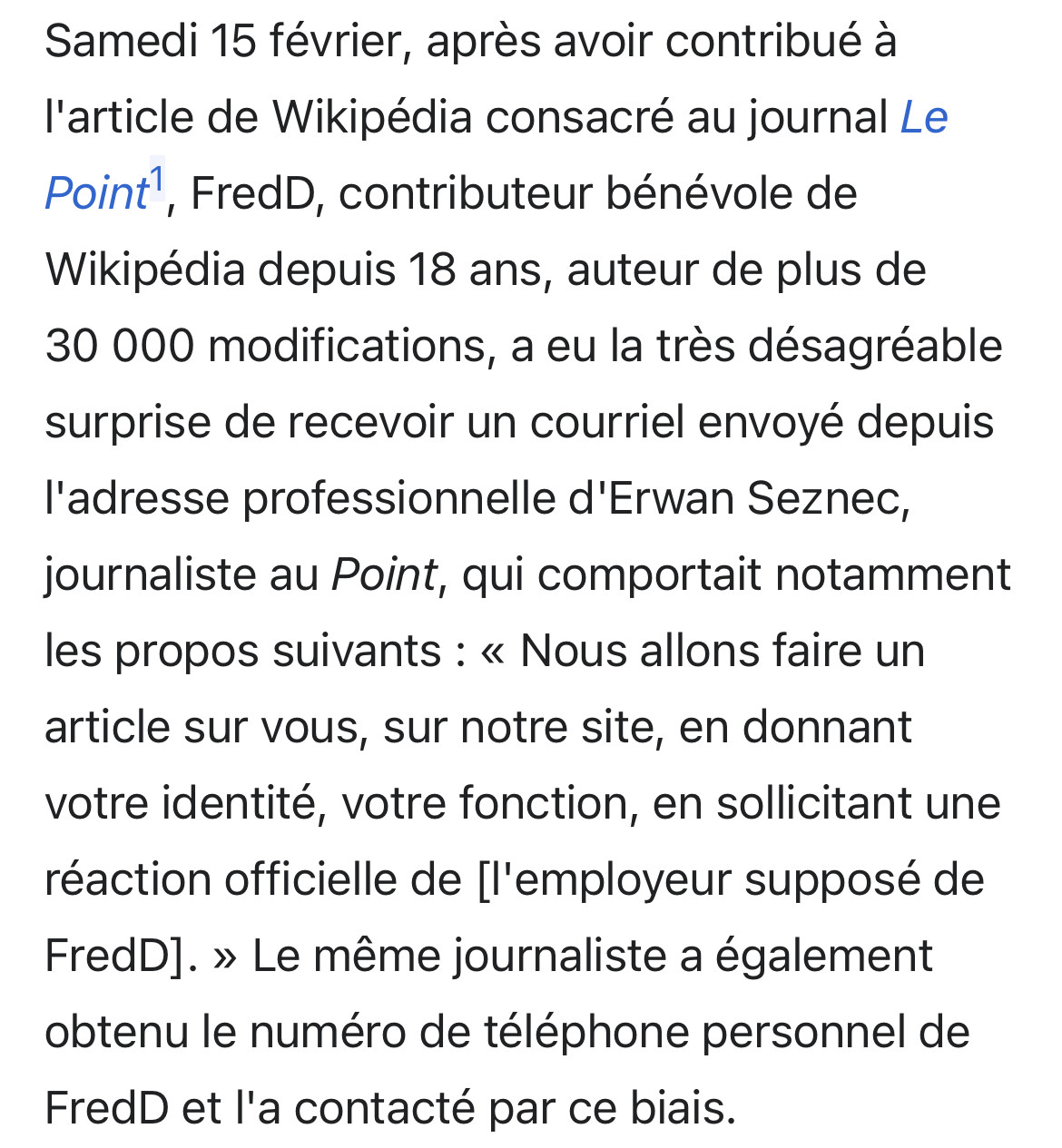Open the Le Point article link

tap(923, 118)
